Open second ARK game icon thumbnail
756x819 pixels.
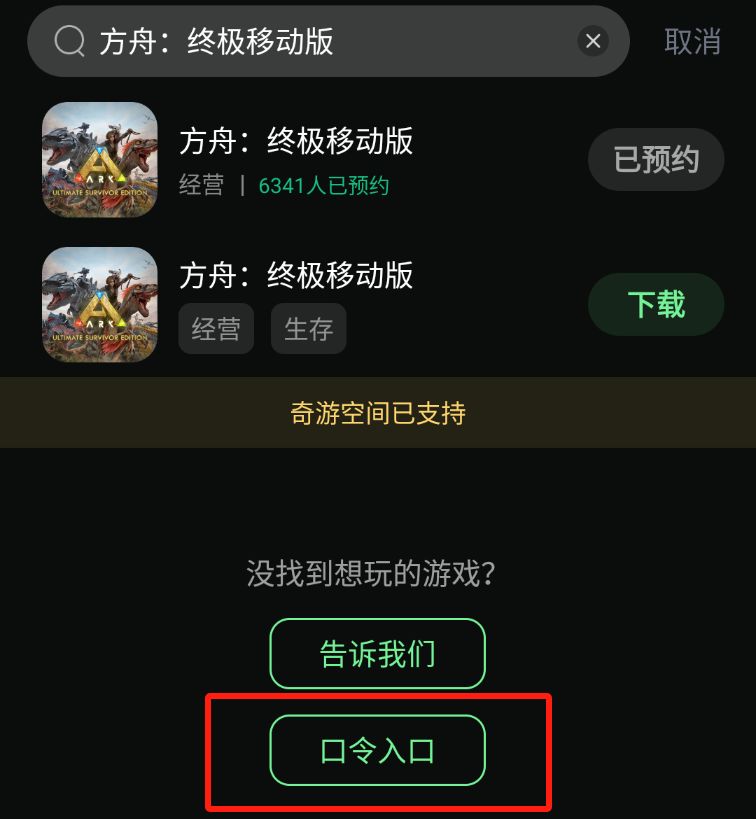click(x=99, y=304)
